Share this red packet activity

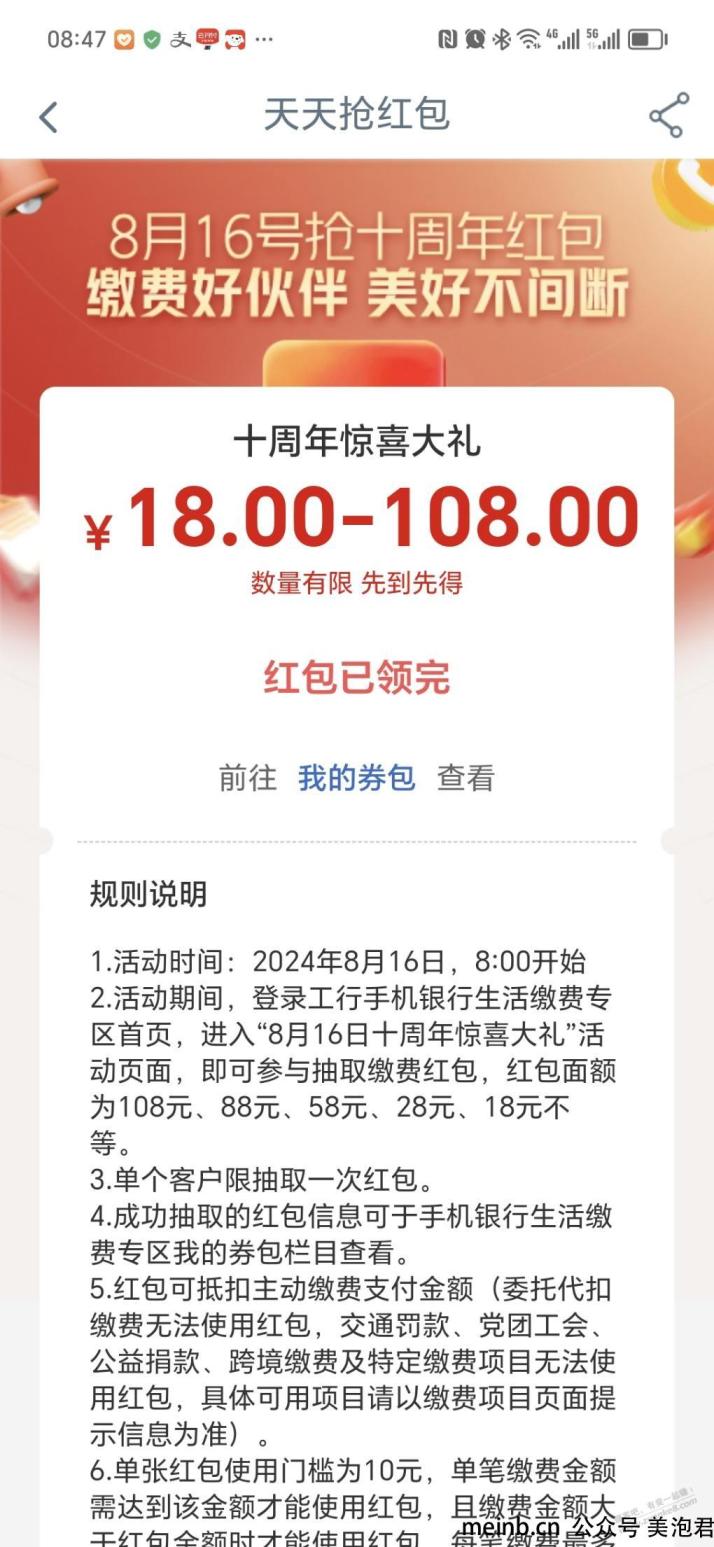[668, 115]
